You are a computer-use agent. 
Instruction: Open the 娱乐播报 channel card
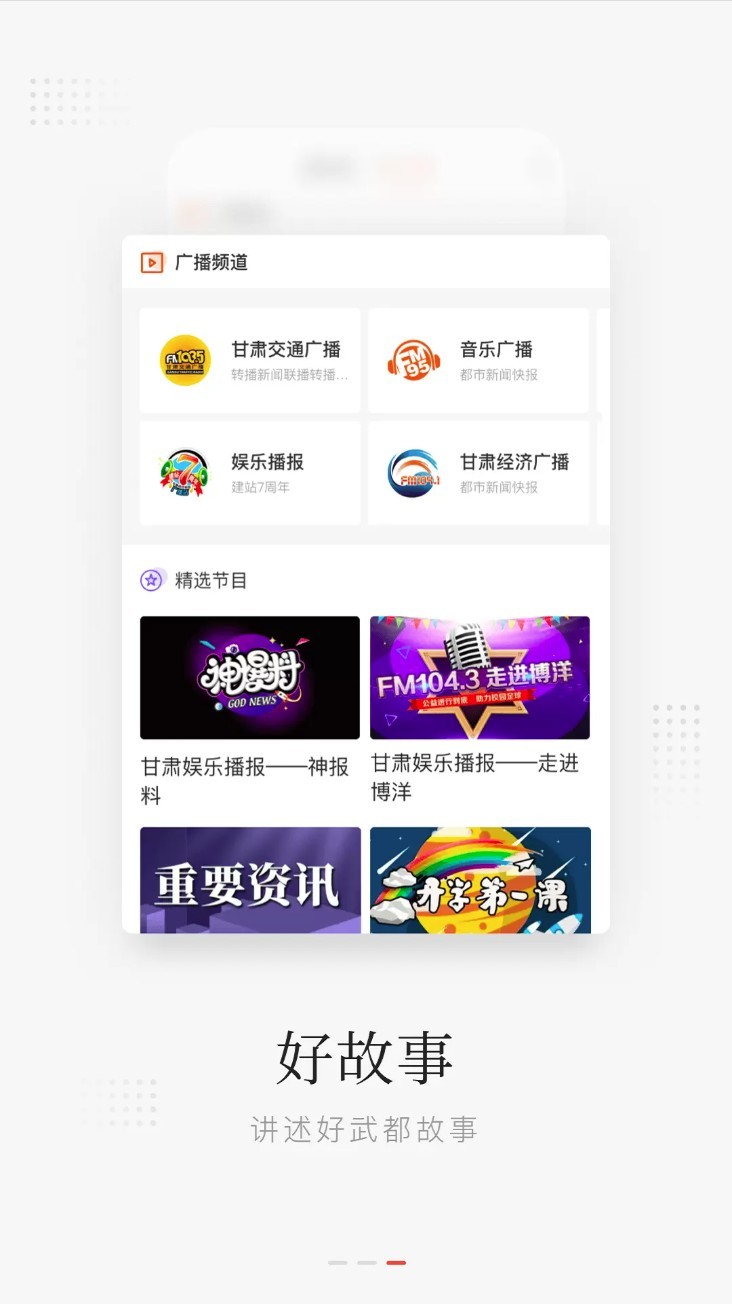pos(249,472)
